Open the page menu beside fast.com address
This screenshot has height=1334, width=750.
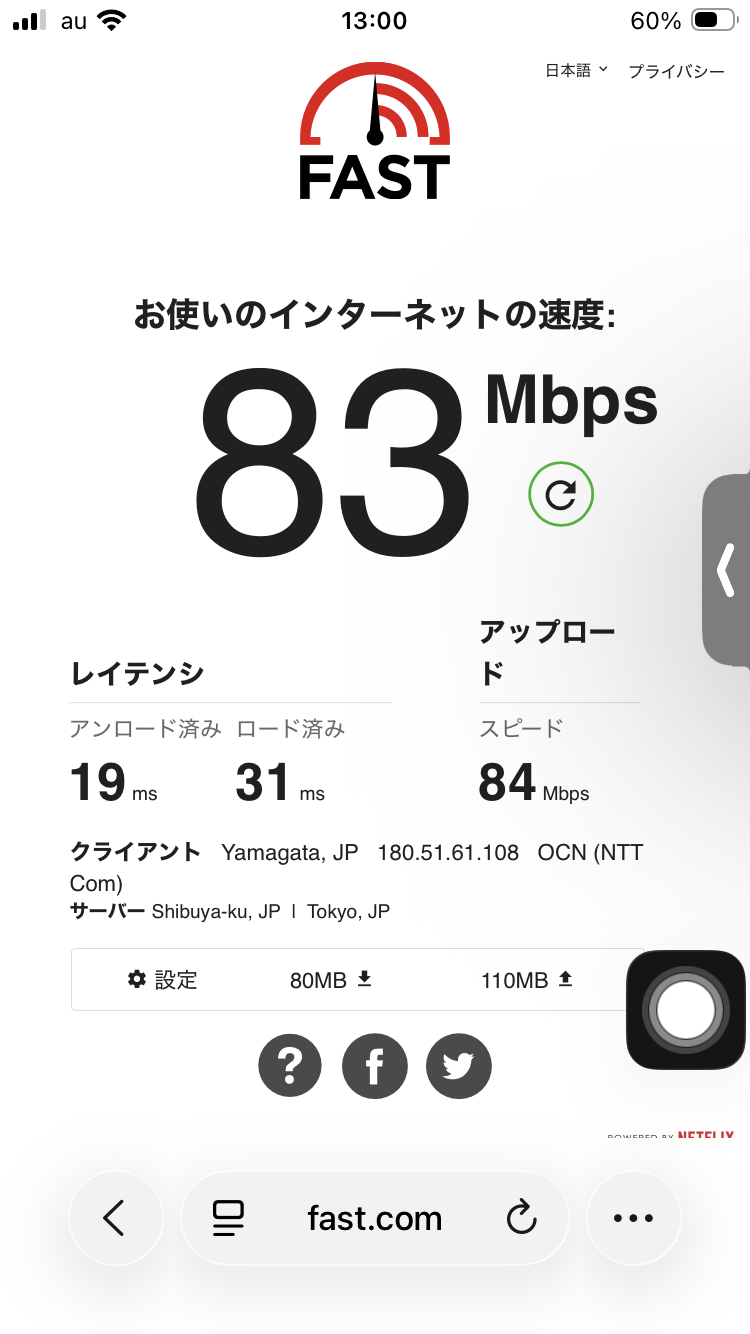229,1218
